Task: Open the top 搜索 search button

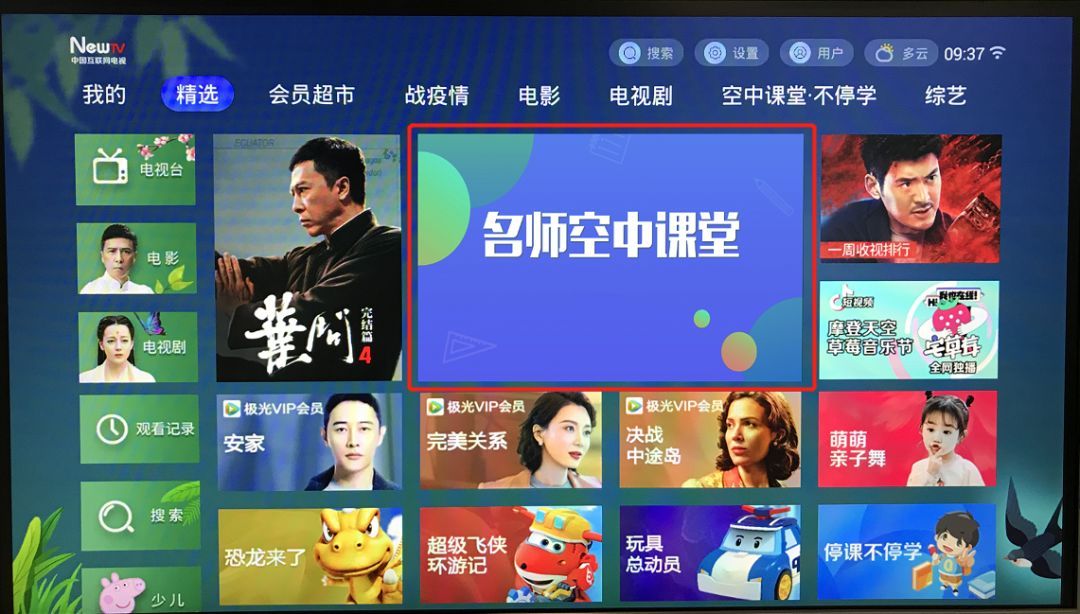Action: tap(648, 53)
